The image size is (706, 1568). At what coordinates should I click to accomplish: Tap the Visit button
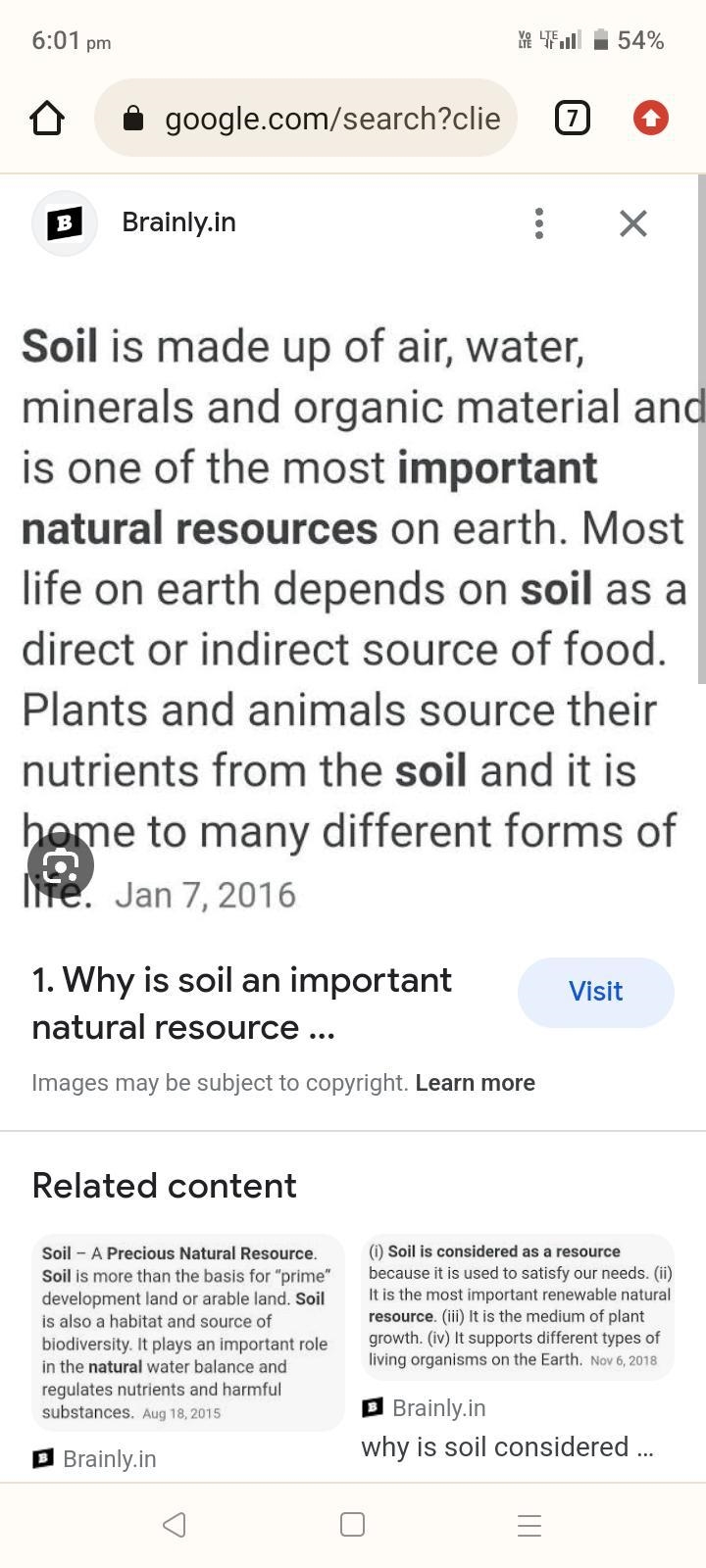tap(596, 992)
